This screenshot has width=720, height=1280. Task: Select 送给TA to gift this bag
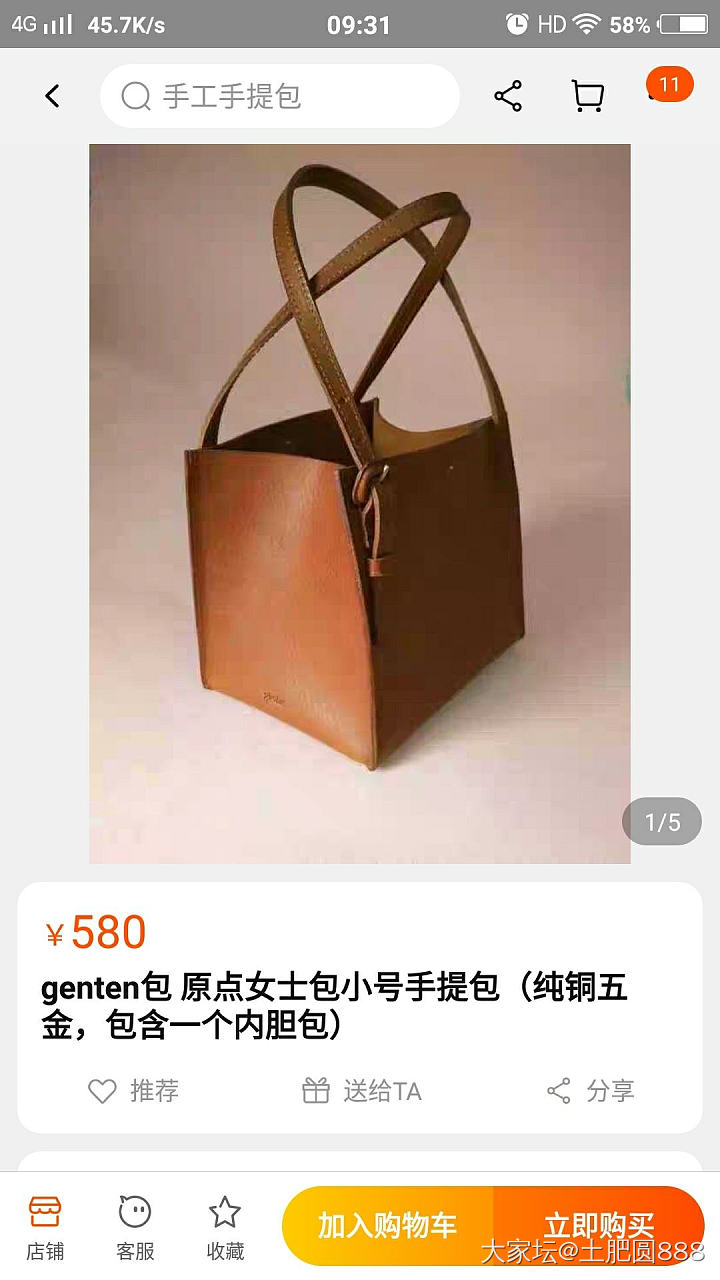coord(362,1090)
